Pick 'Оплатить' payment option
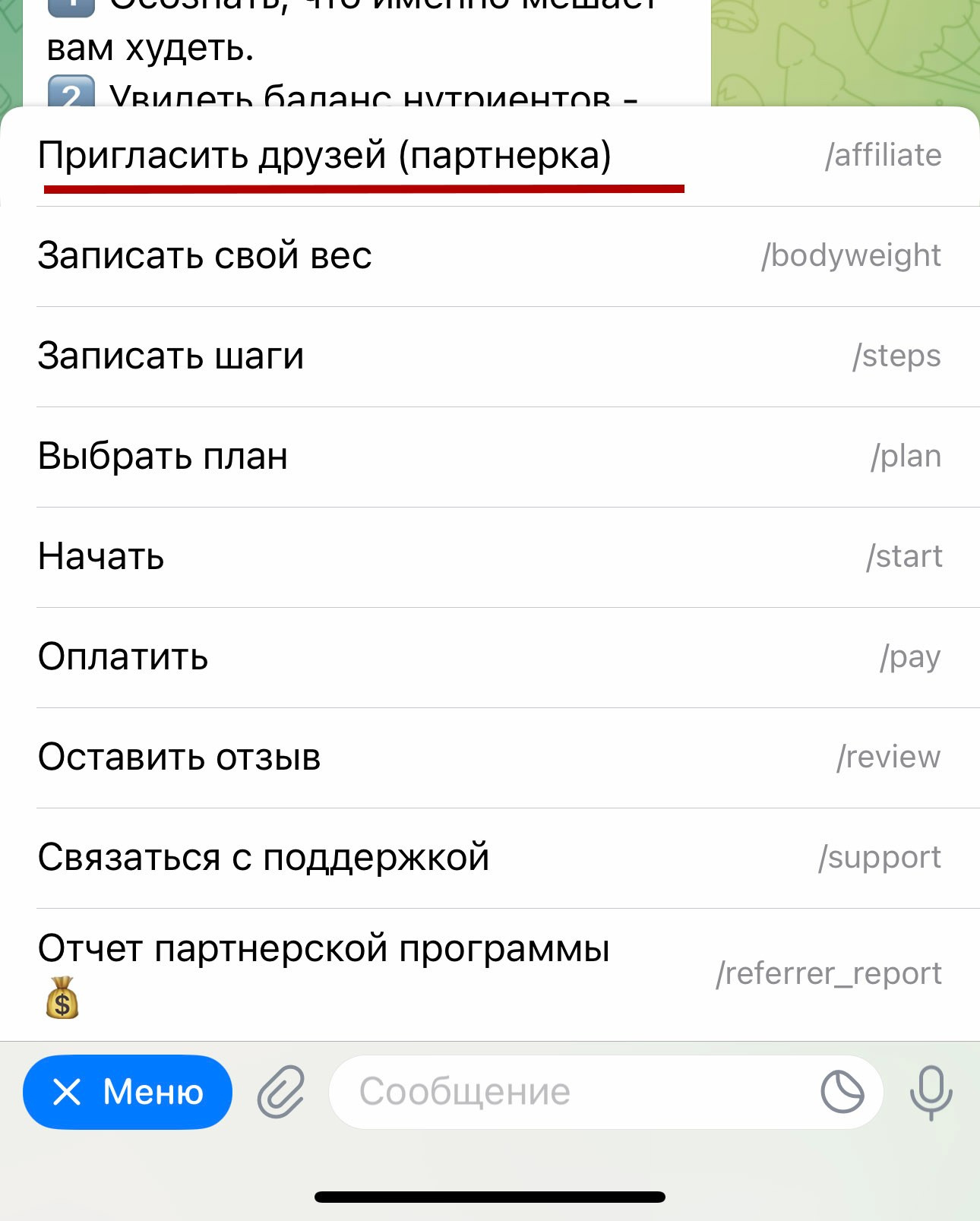This screenshot has height=1221, width=980. 123,656
